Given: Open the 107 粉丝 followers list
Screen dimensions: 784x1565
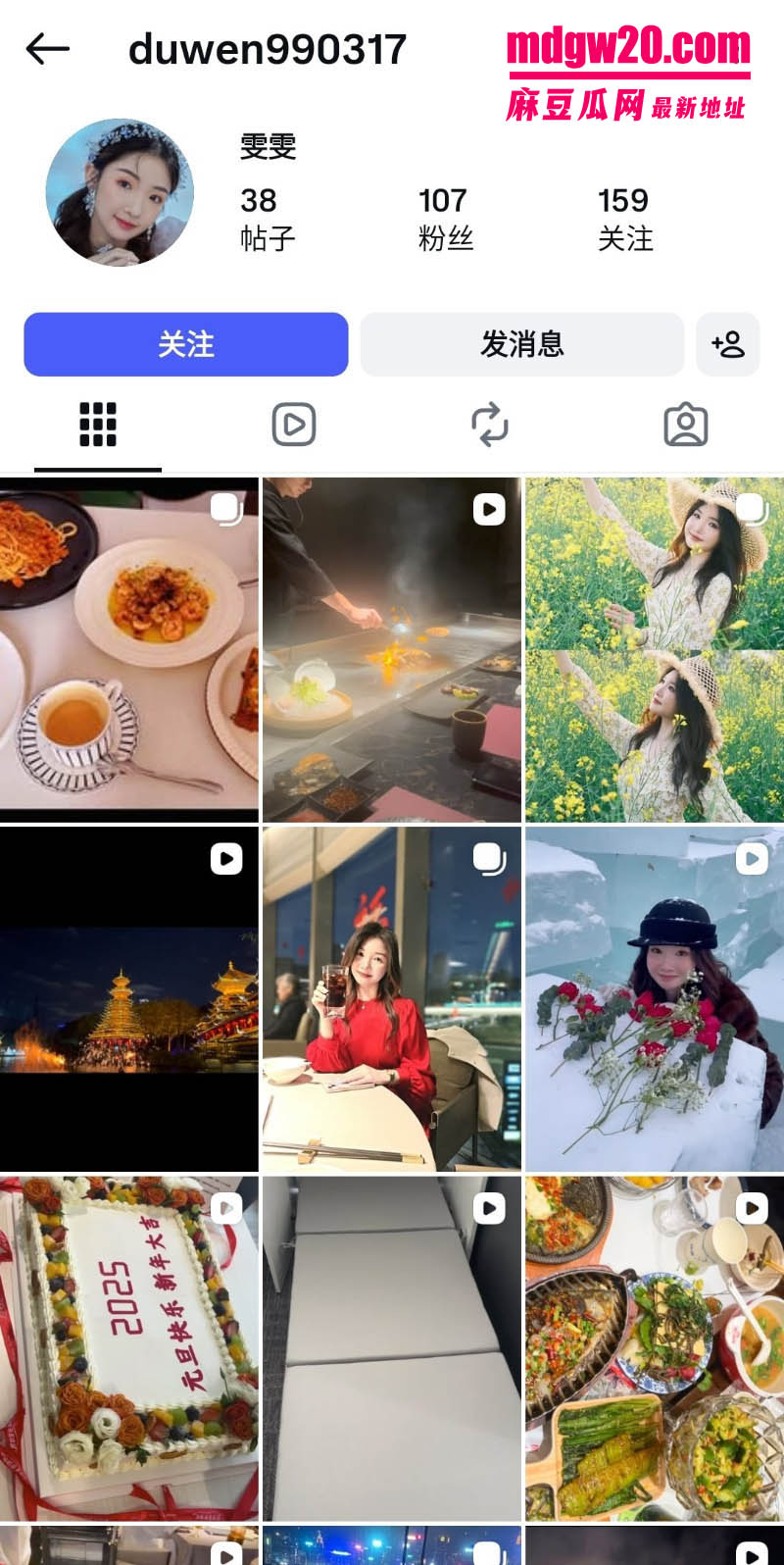Looking at the screenshot, I should coord(446,219).
